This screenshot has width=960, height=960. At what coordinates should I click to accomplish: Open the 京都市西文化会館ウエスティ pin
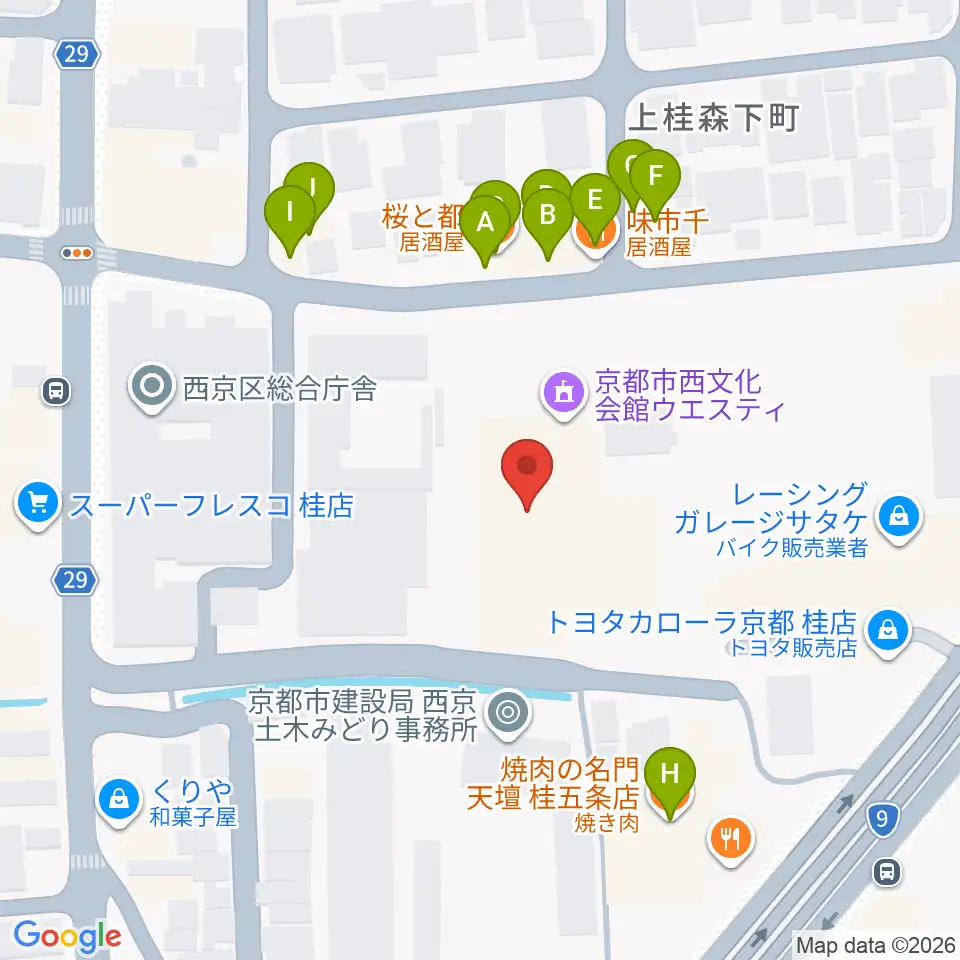pyautogui.click(x=563, y=395)
